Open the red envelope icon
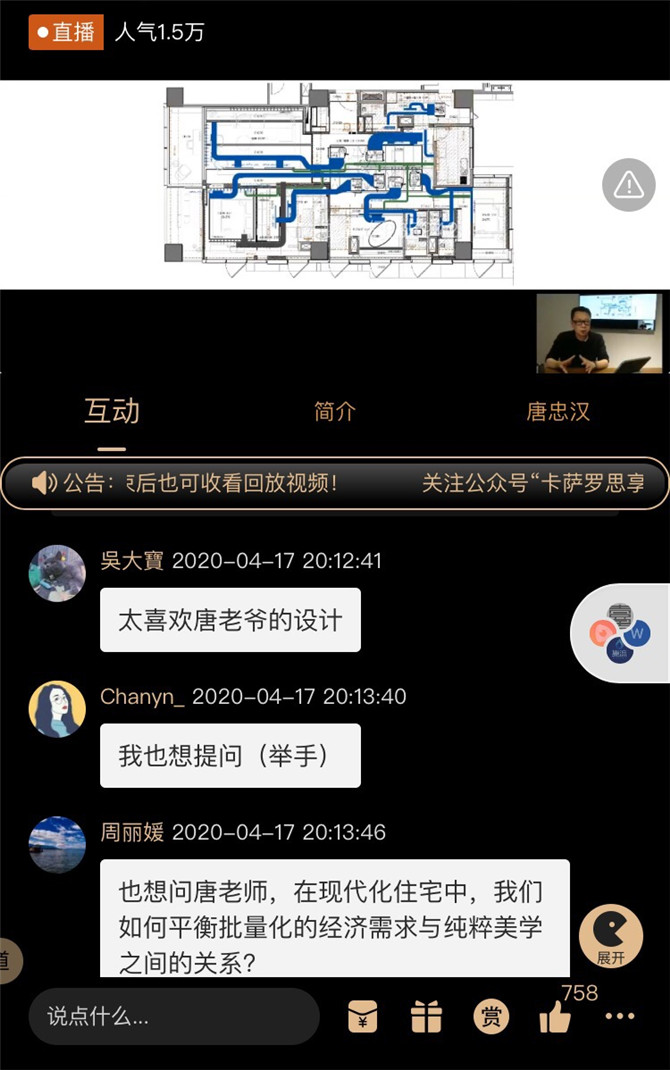The width and height of the screenshot is (670, 1070). tap(362, 1017)
